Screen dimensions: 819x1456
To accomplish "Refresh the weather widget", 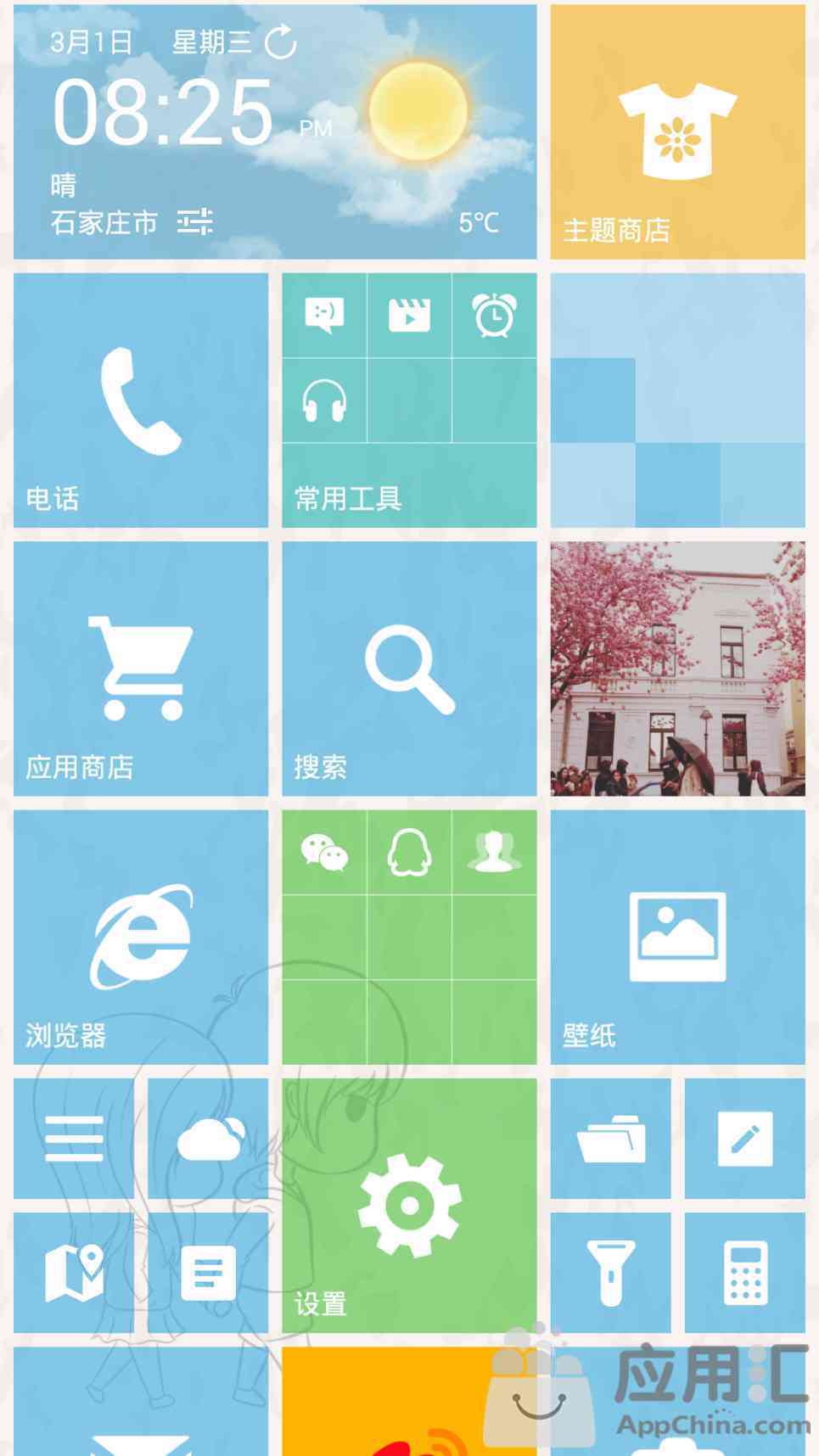I will (281, 42).
